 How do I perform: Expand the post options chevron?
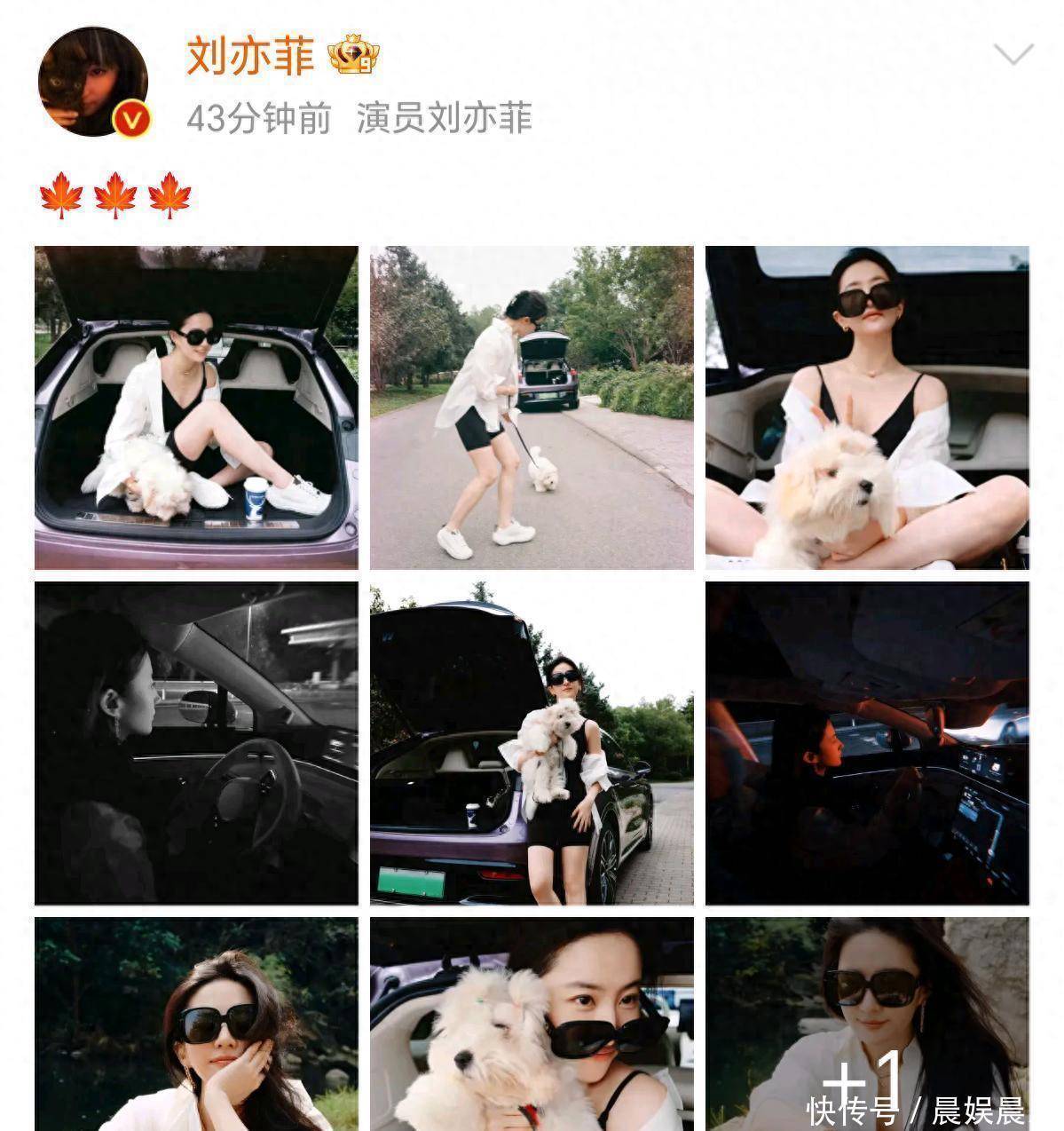coord(1013,55)
